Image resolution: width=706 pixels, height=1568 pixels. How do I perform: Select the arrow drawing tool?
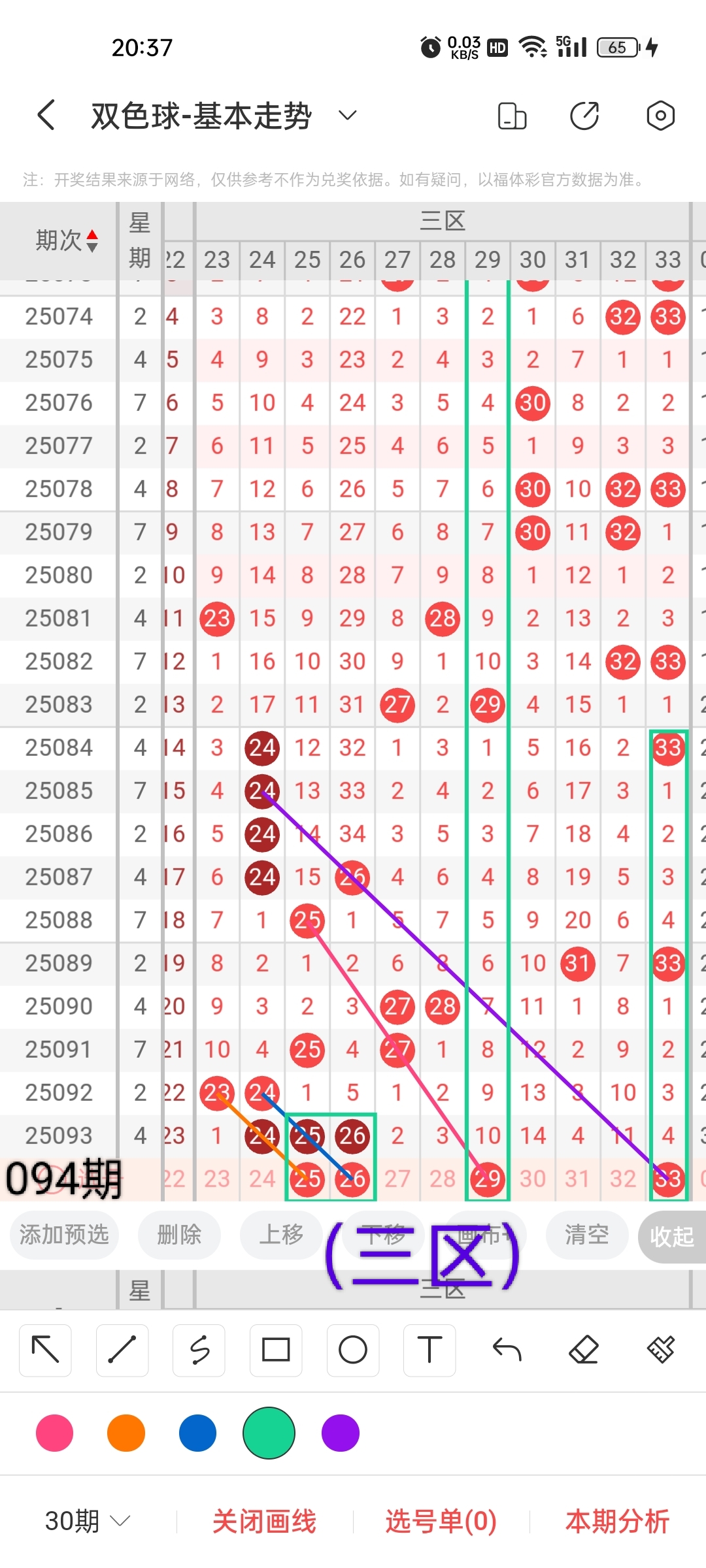click(45, 1349)
